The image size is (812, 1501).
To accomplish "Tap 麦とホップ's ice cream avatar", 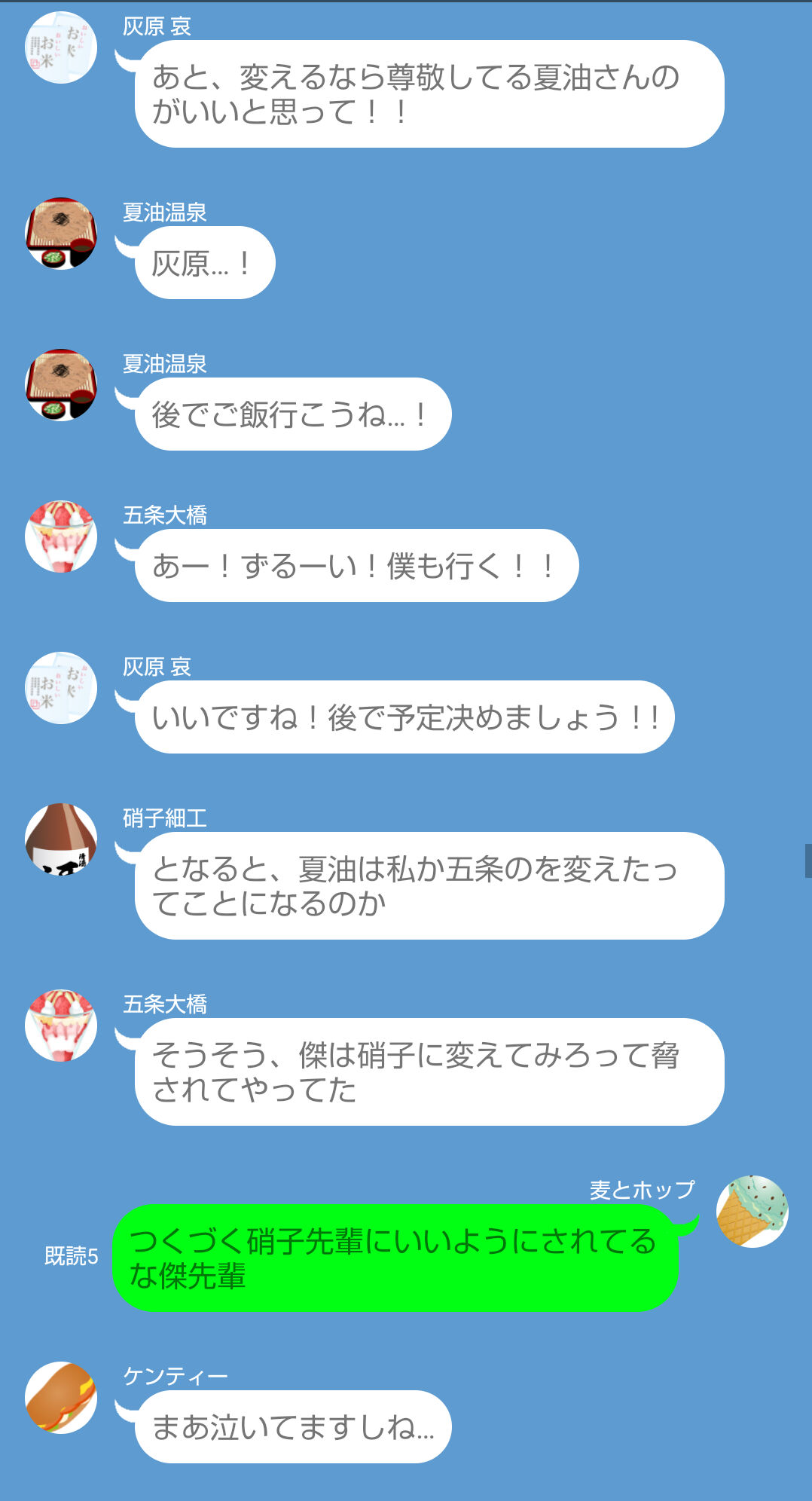I will tap(752, 1211).
